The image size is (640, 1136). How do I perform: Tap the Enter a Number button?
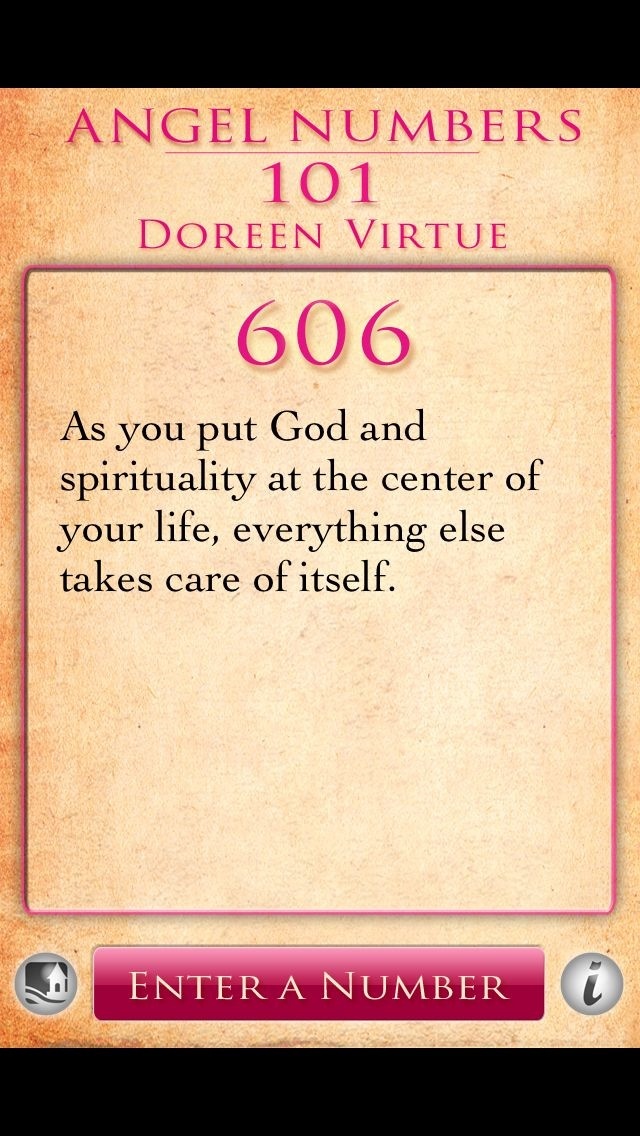pos(319,984)
